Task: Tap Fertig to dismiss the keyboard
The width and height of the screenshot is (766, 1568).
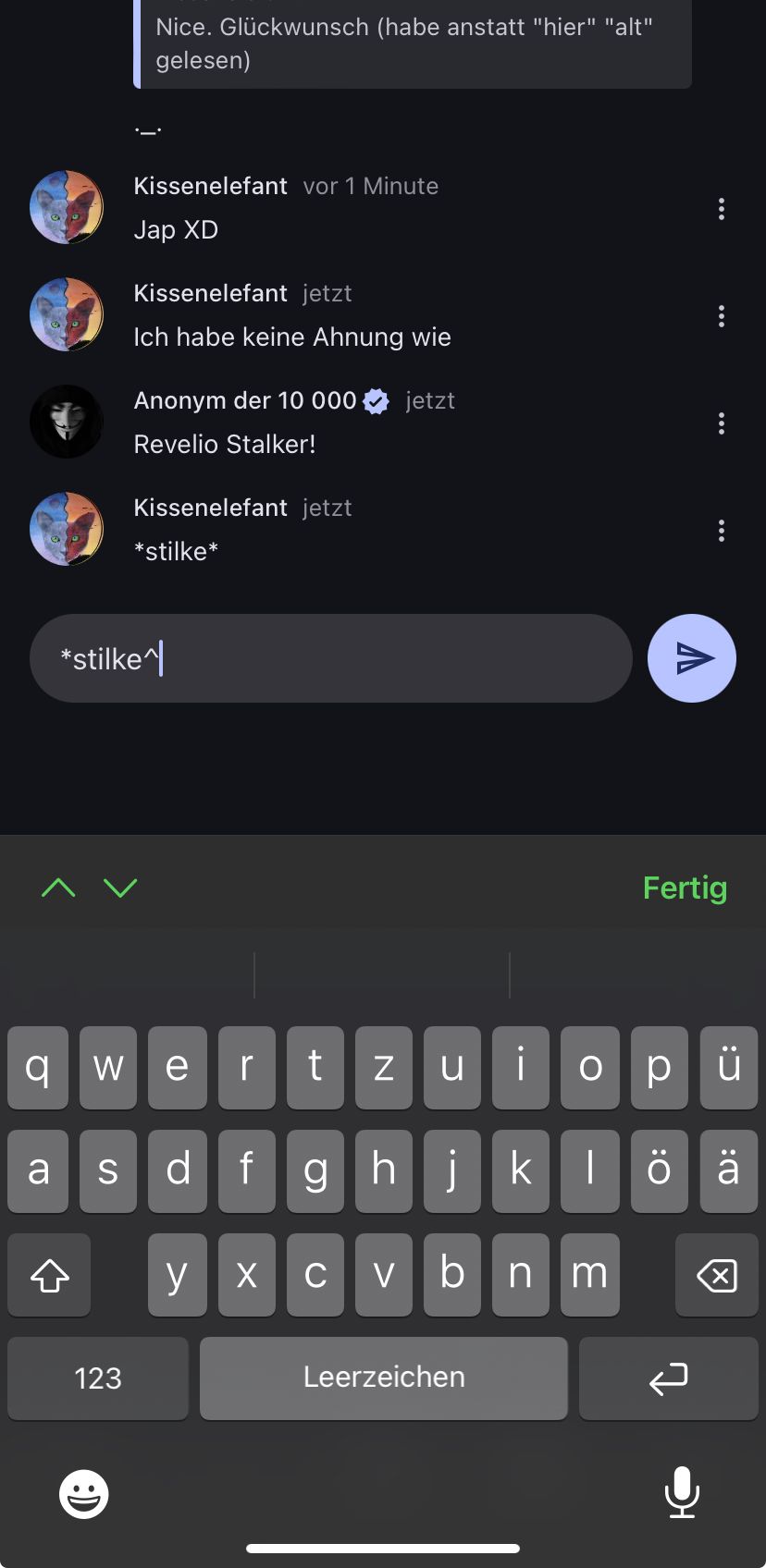Action: pos(685,888)
